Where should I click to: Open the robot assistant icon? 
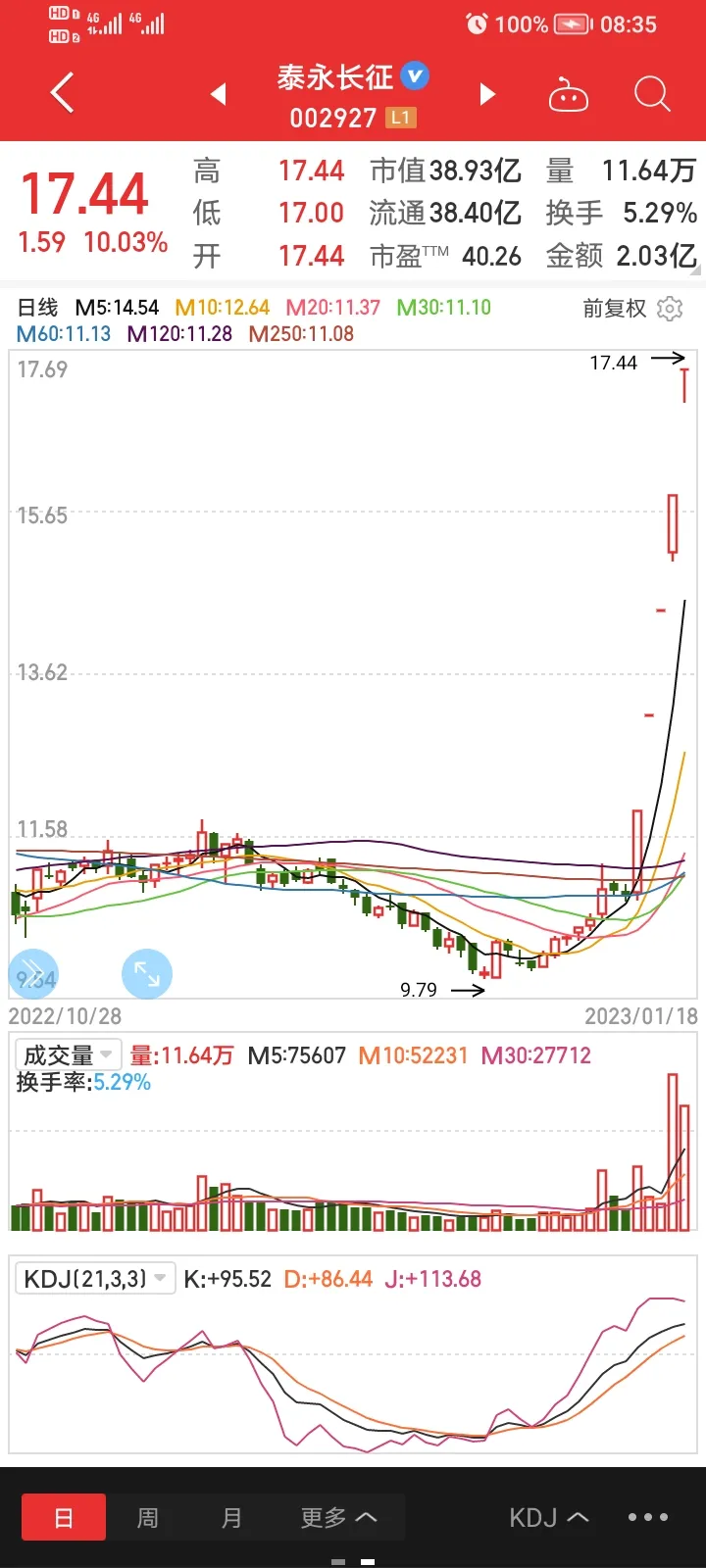[x=569, y=95]
